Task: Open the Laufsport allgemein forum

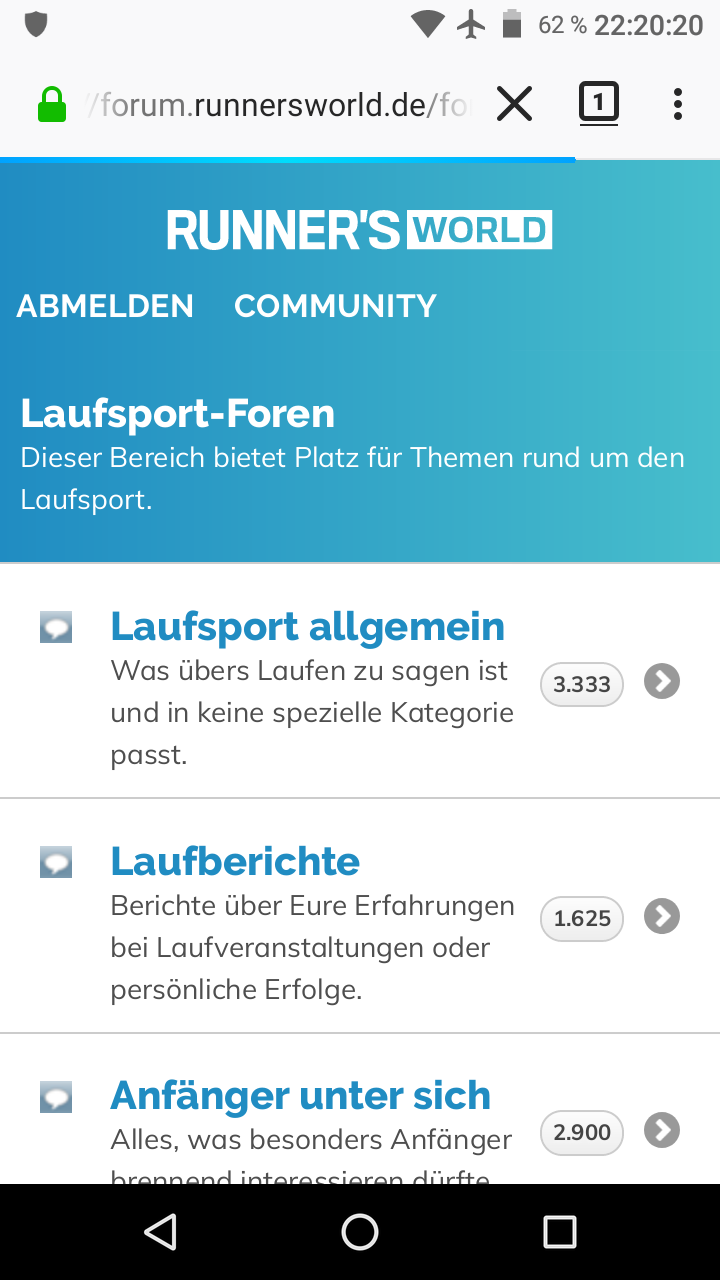Action: 307,627
